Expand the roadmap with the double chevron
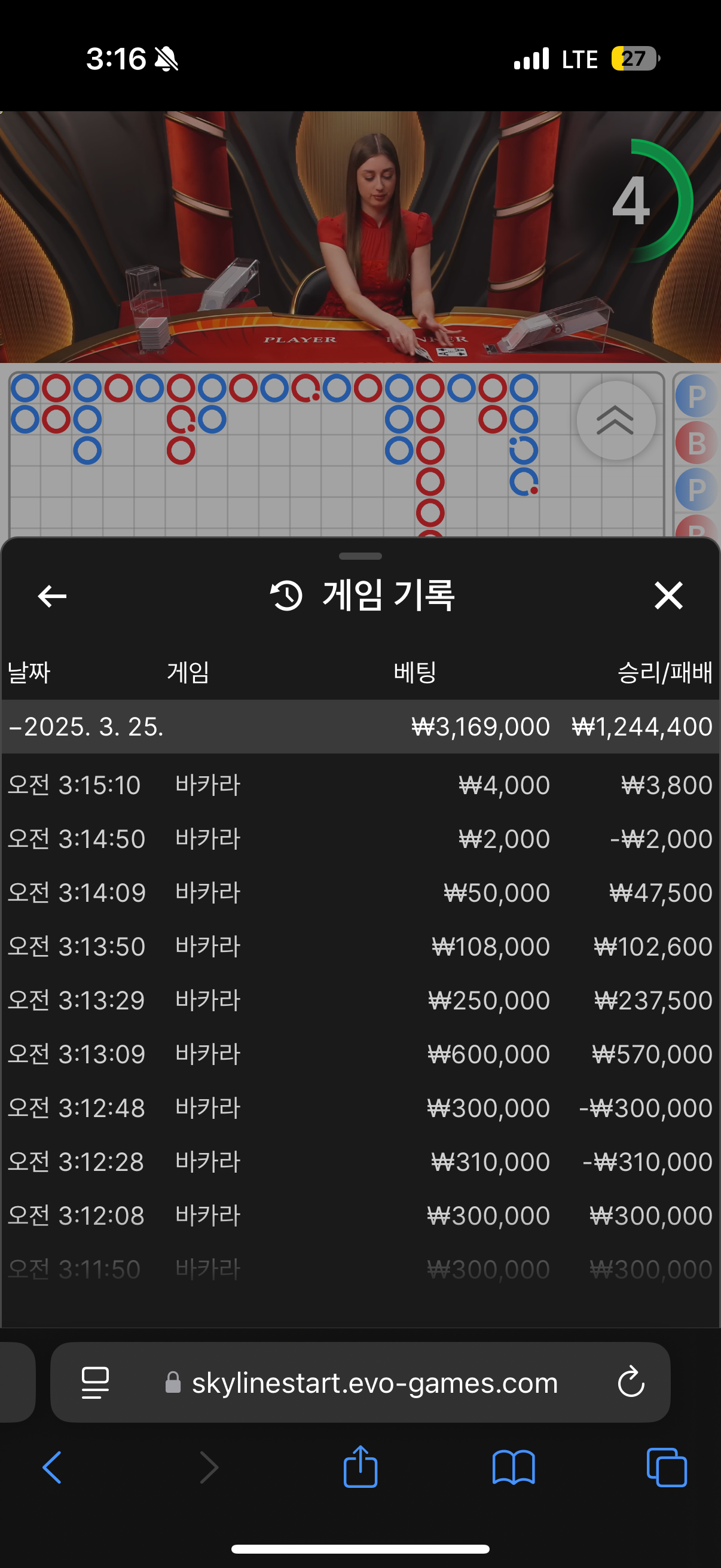The image size is (721, 1568). coord(615,420)
